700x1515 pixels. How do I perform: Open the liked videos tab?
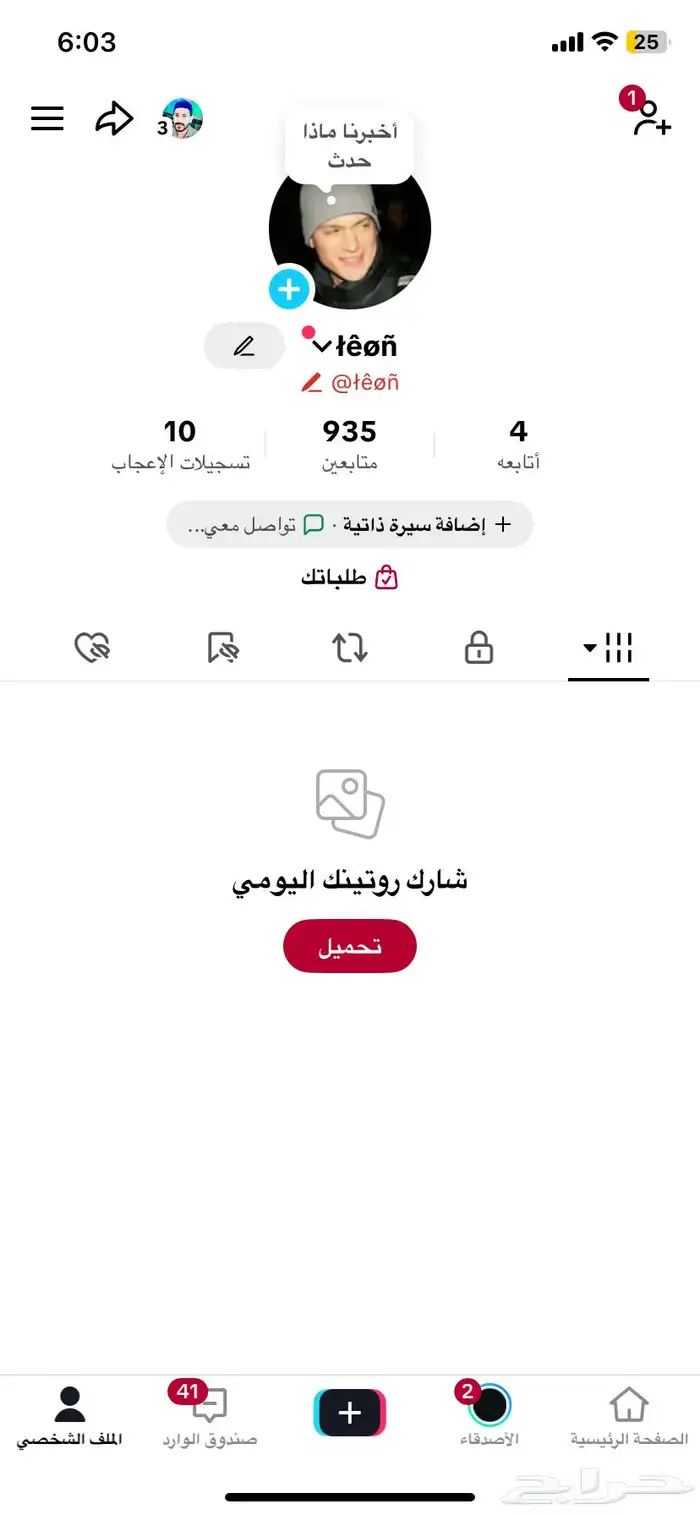tap(92, 648)
